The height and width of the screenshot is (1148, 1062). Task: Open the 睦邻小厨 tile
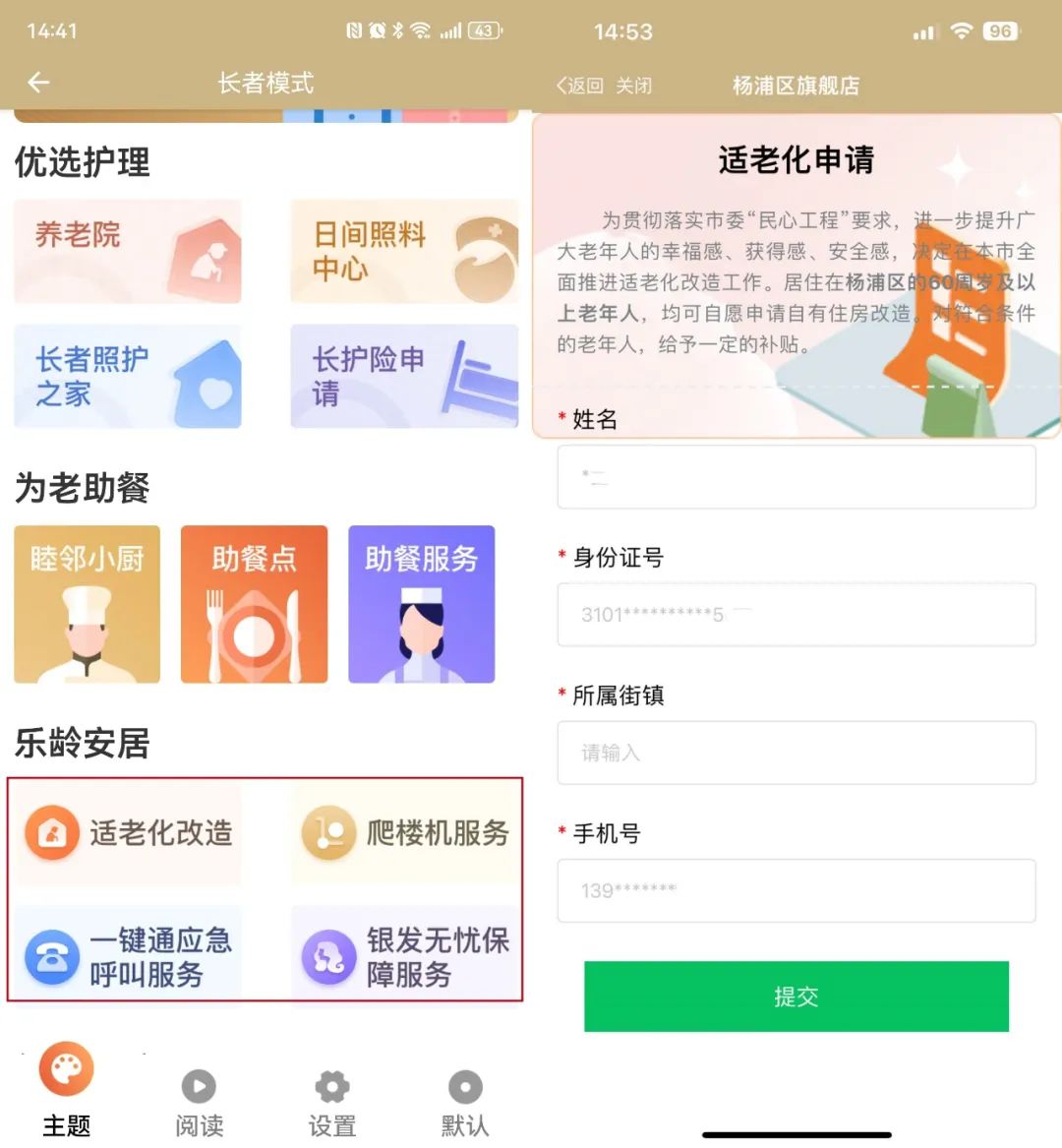click(88, 604)
